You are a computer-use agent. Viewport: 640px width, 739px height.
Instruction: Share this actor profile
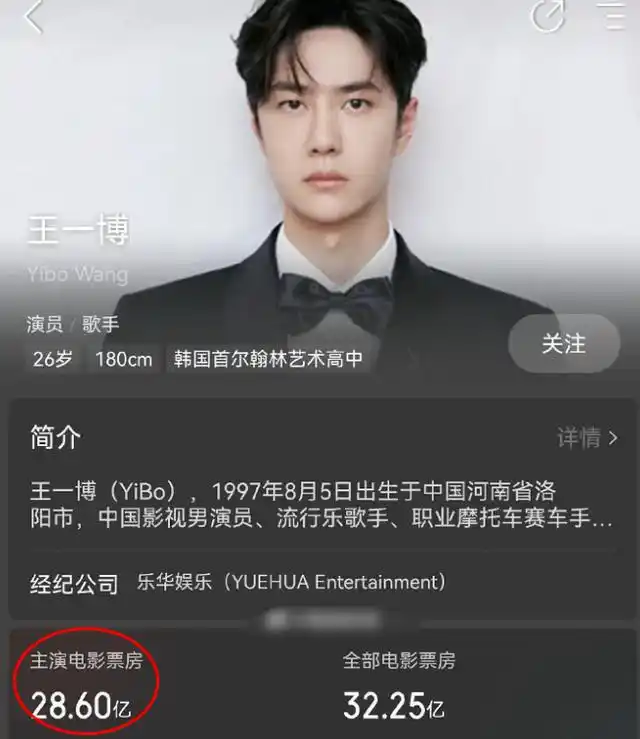point(548,15)
